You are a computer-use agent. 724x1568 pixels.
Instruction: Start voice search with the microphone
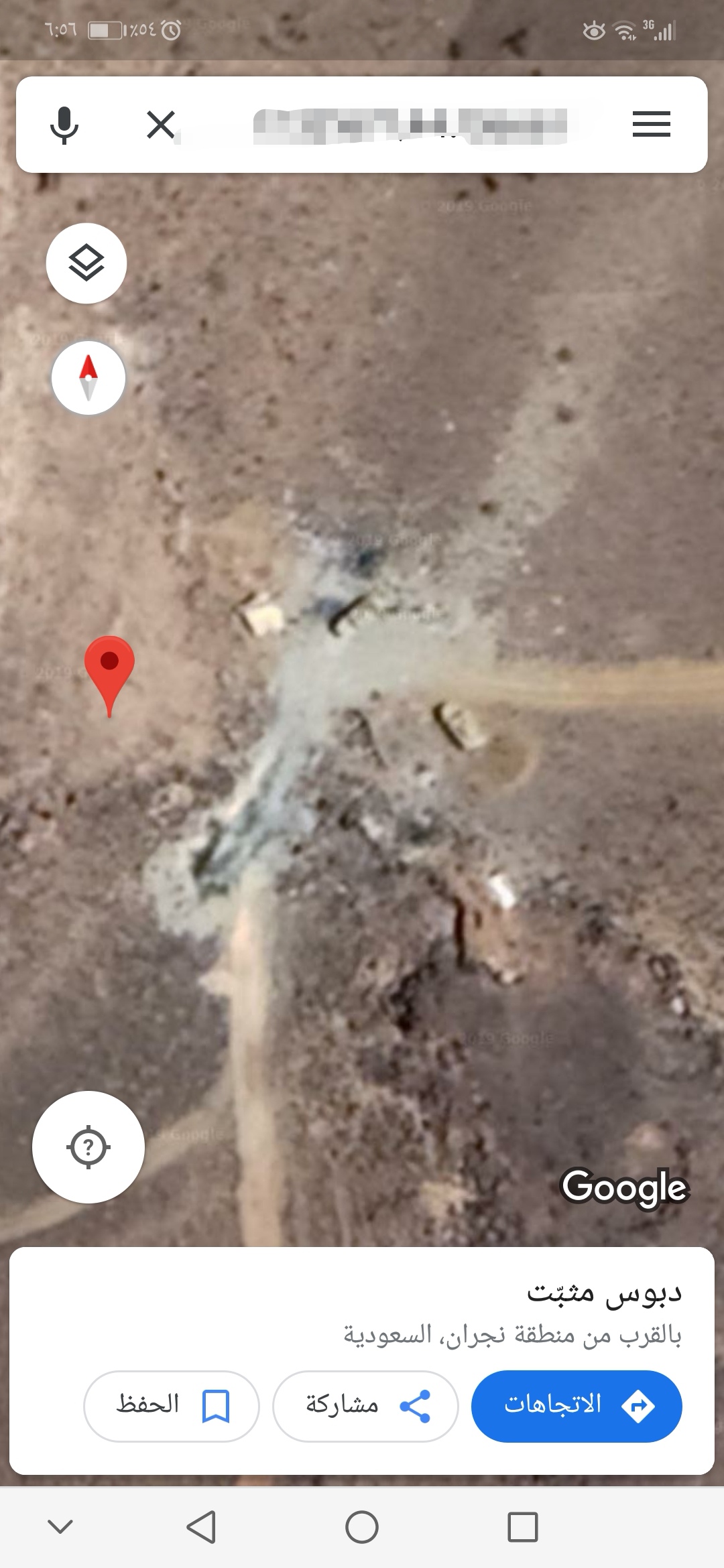click(64, 125)
